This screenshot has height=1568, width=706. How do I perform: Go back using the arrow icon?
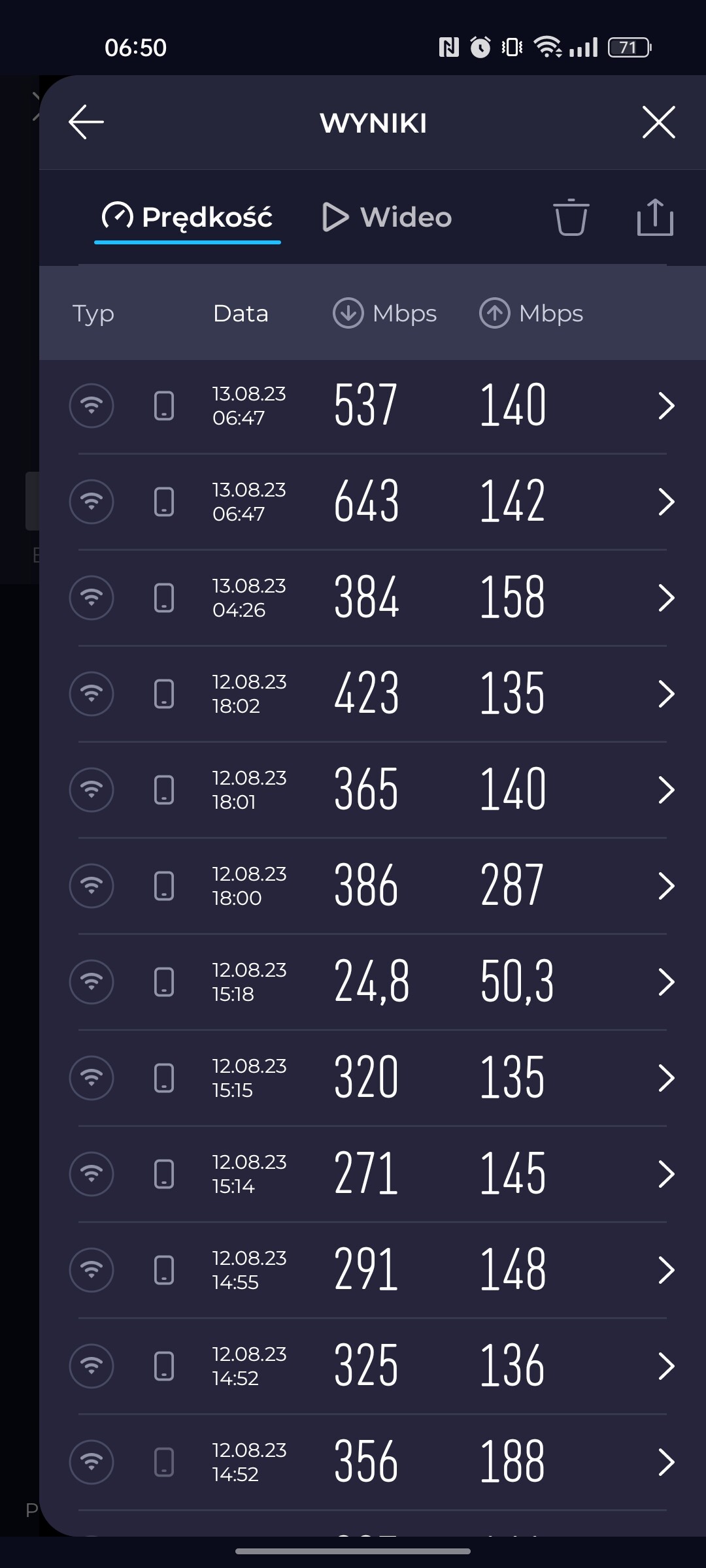tap(86, 122)
